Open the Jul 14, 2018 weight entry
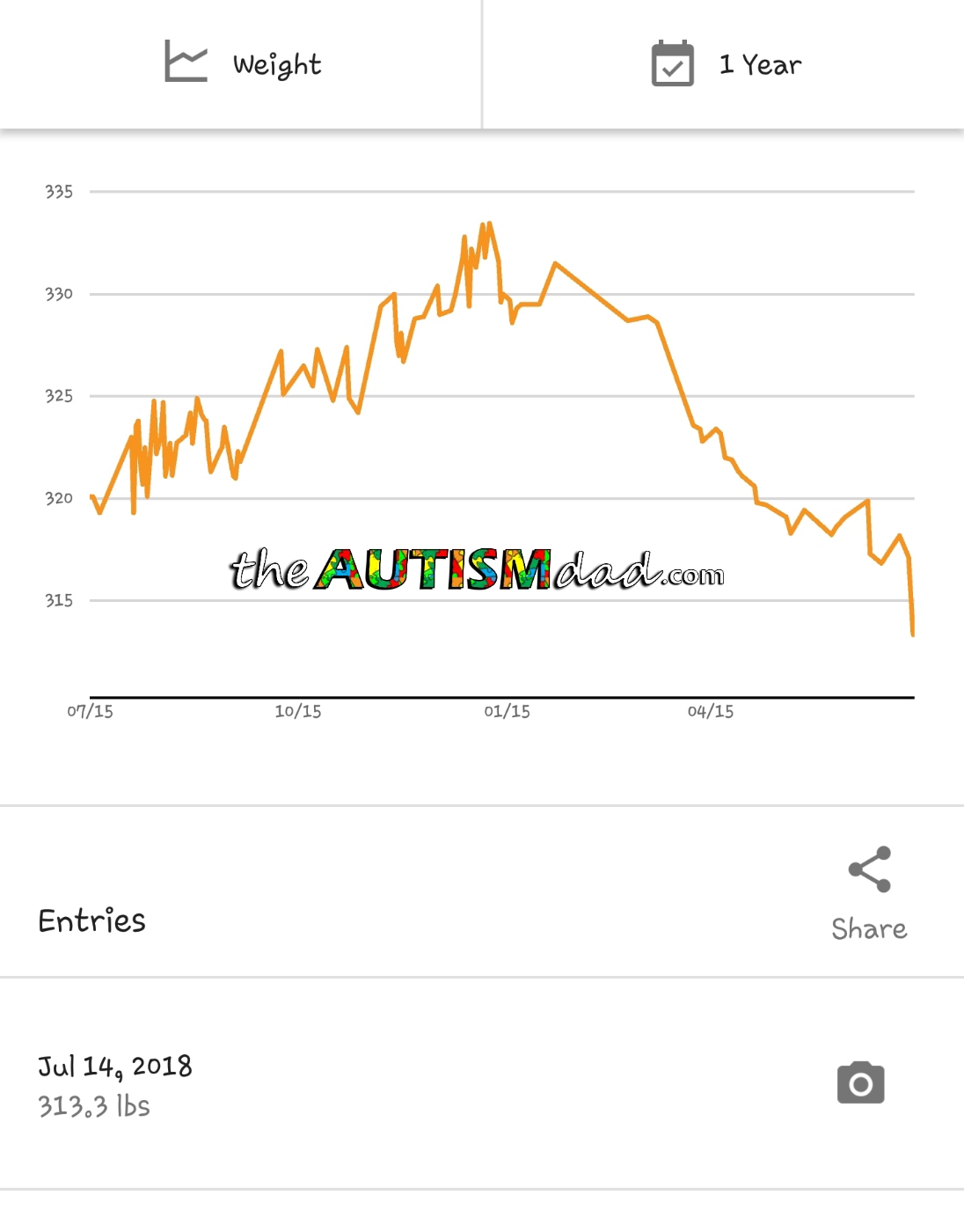The height and width of the screenshot is (1232, 964). pos(114,1084)
